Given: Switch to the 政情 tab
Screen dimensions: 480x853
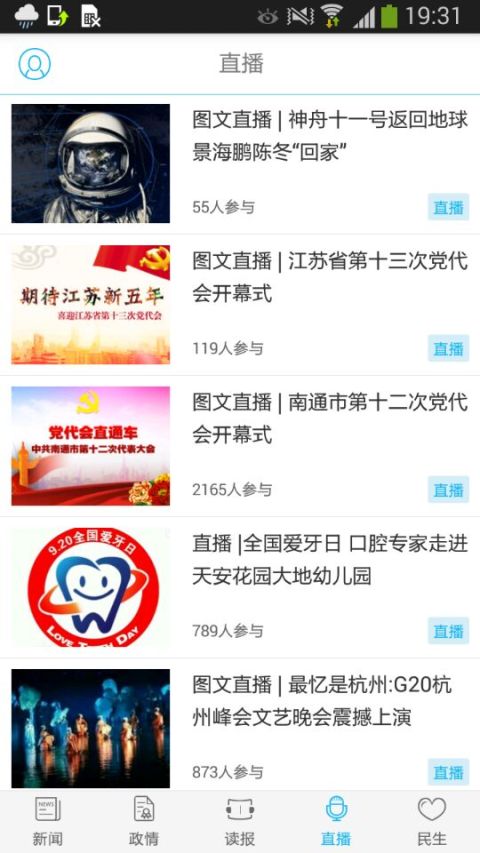Looking at the screenshot, I should [x=144, y=821].
